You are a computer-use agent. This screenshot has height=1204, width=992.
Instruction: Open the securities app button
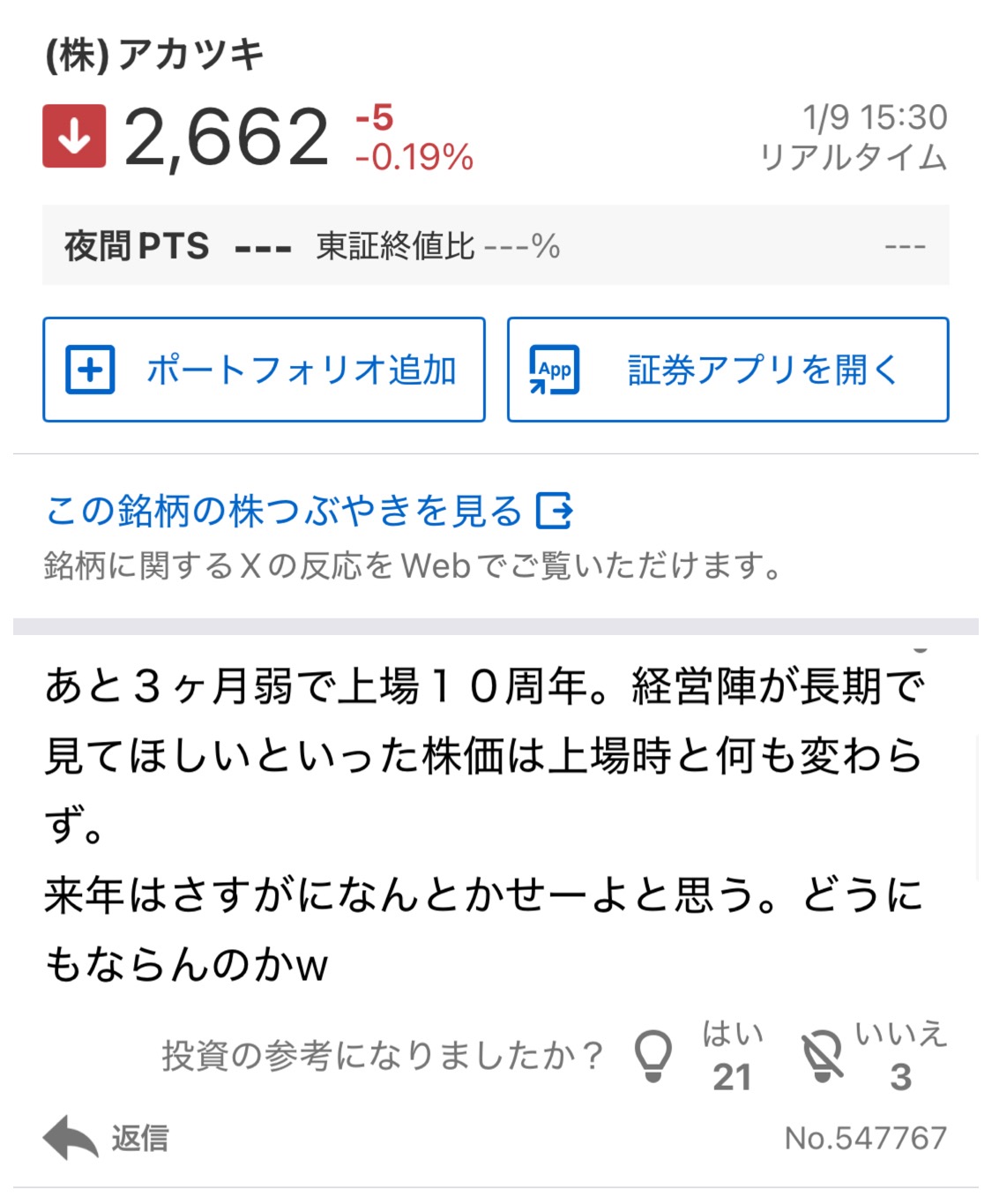click(x=727, y=370)
